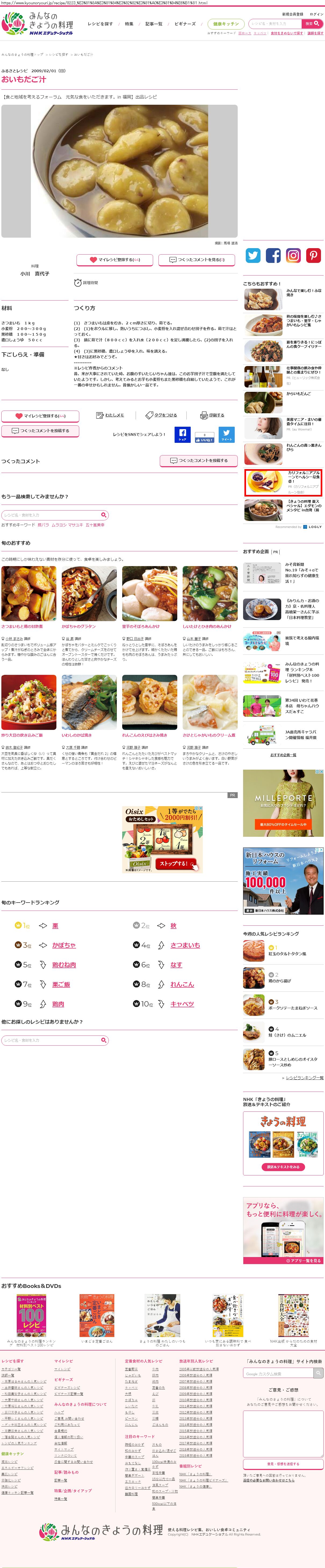Viewport: 325px width, 1568px height.
Task: Tweet this recipe with the ツイート button
Action: 226,434
